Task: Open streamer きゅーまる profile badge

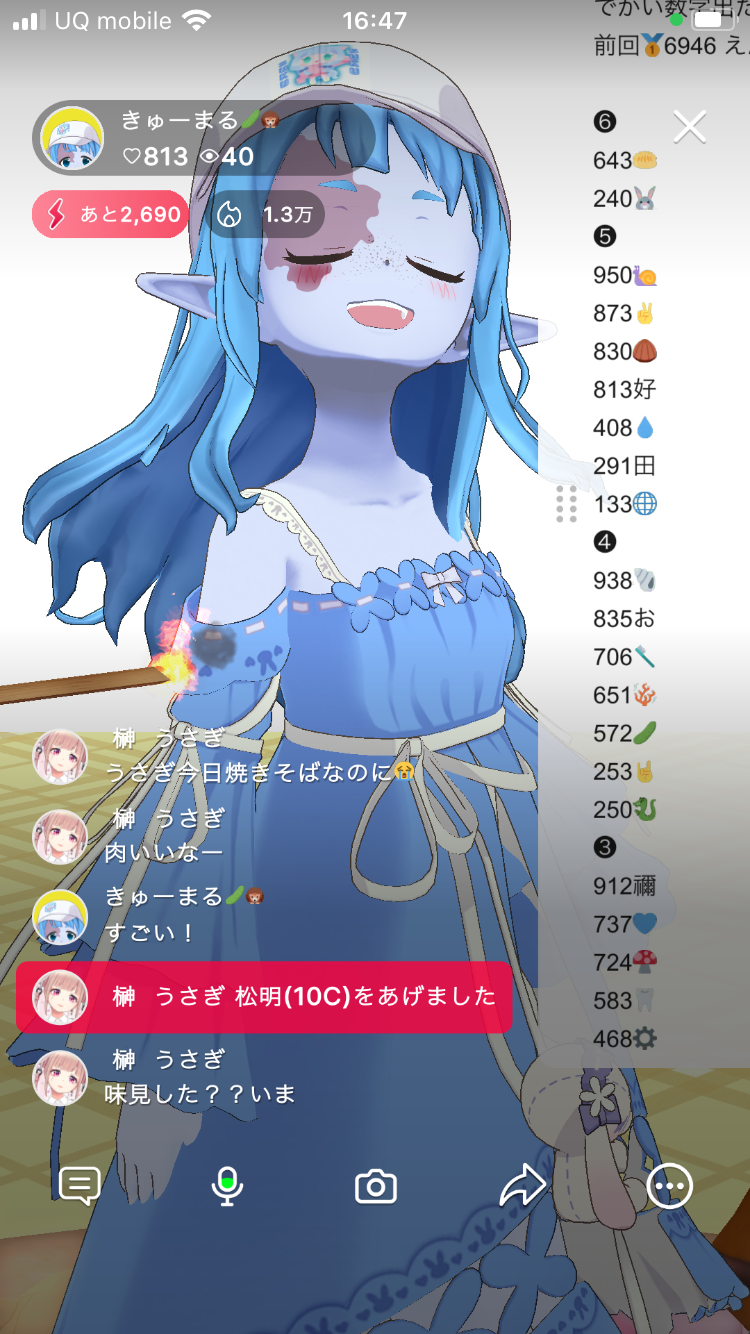Action: click(x=204, y=139)
